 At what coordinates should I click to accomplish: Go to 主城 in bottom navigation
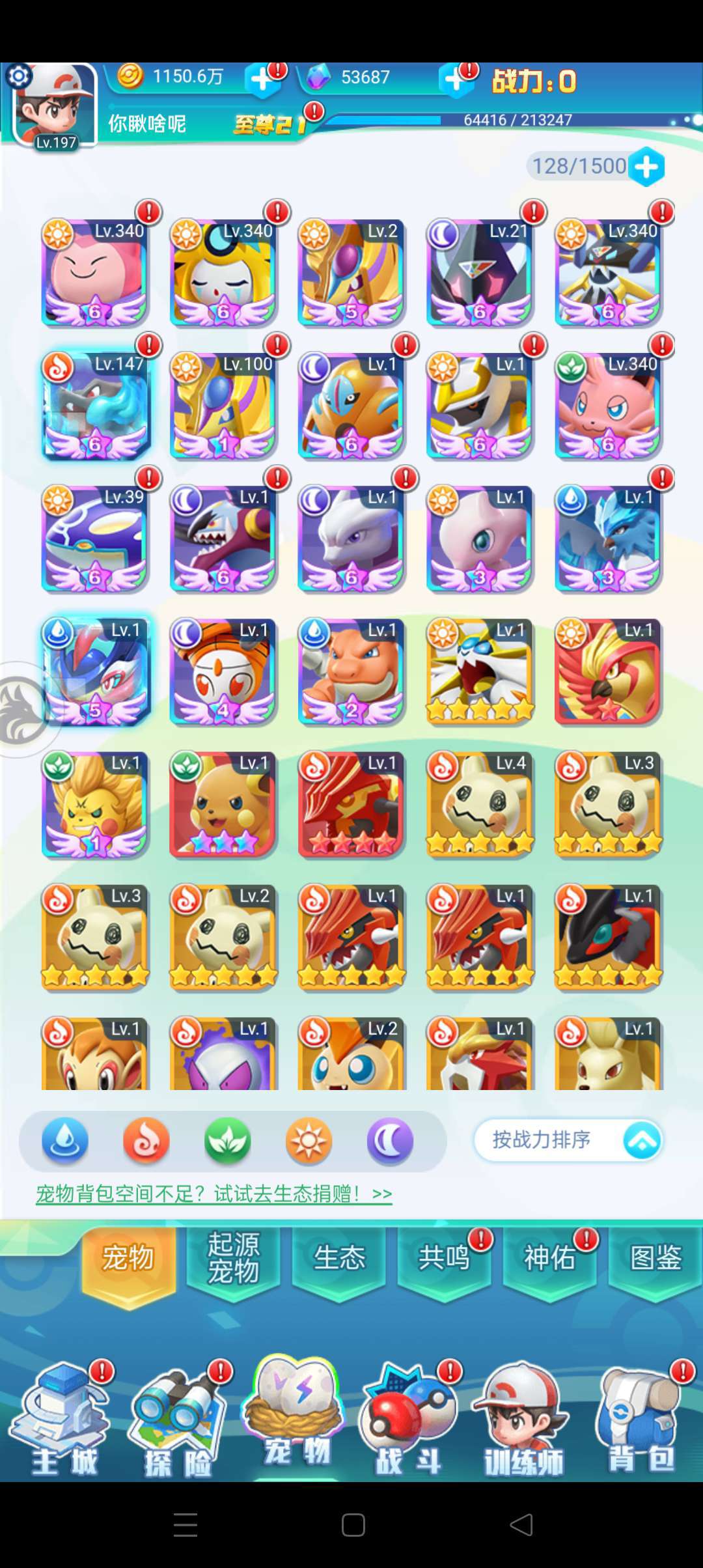tap(64, 1421)
